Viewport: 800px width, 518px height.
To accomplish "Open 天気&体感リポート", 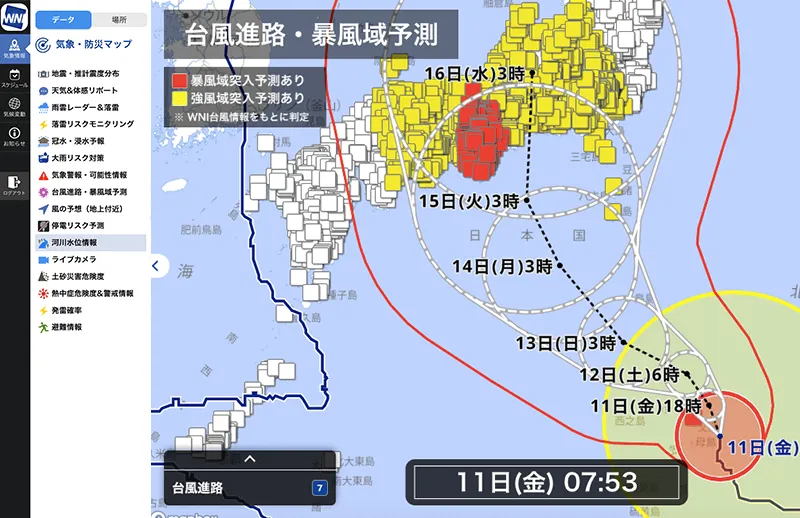I will tap(87, 90).
